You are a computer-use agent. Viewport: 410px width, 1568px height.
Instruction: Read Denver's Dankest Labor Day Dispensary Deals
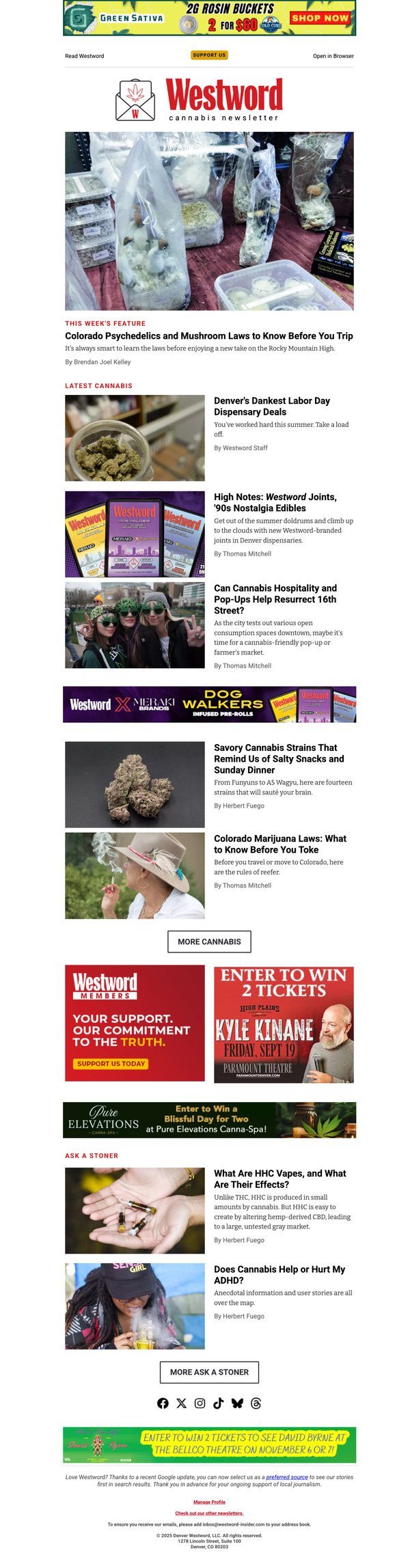click(272, 406)
